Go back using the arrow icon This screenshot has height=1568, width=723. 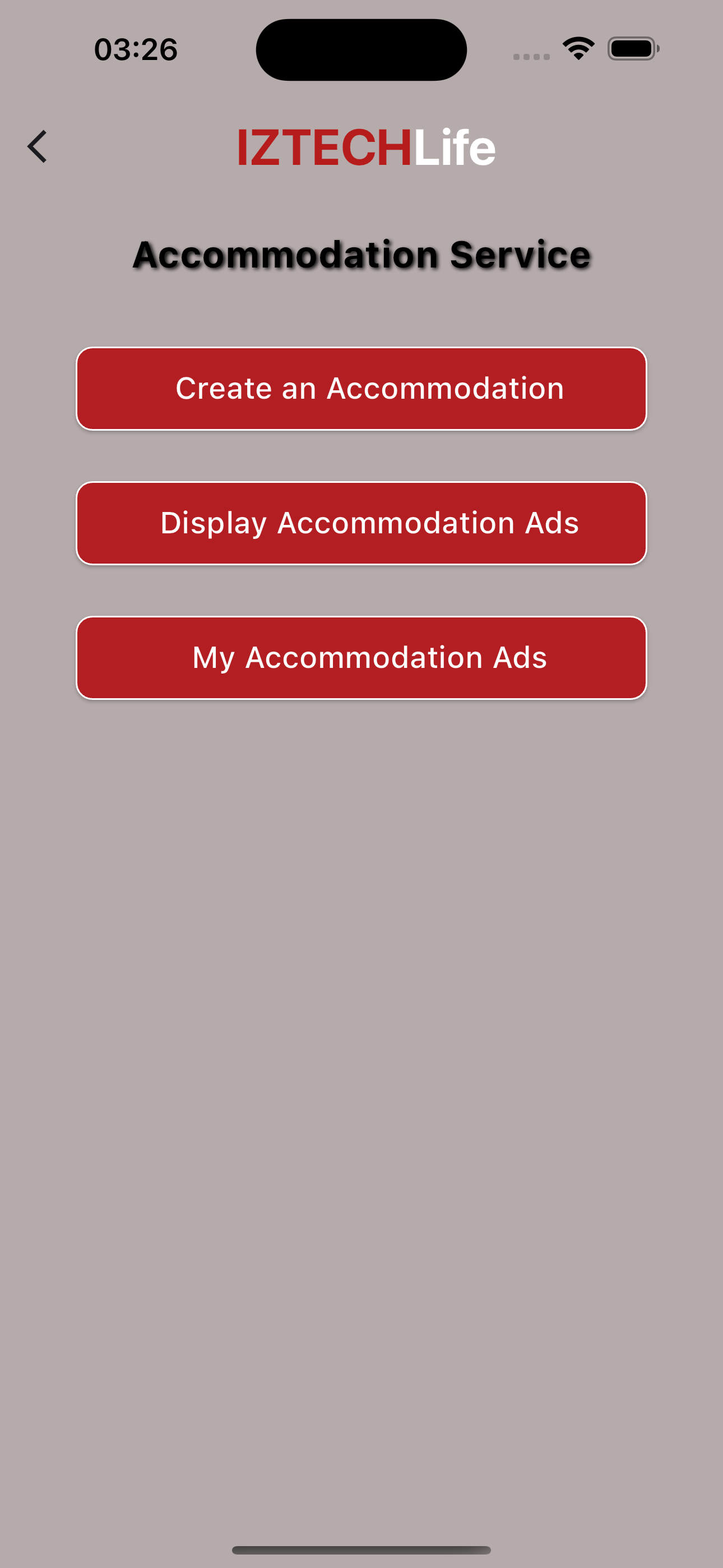pyautogui.click(x=37, y=147)
